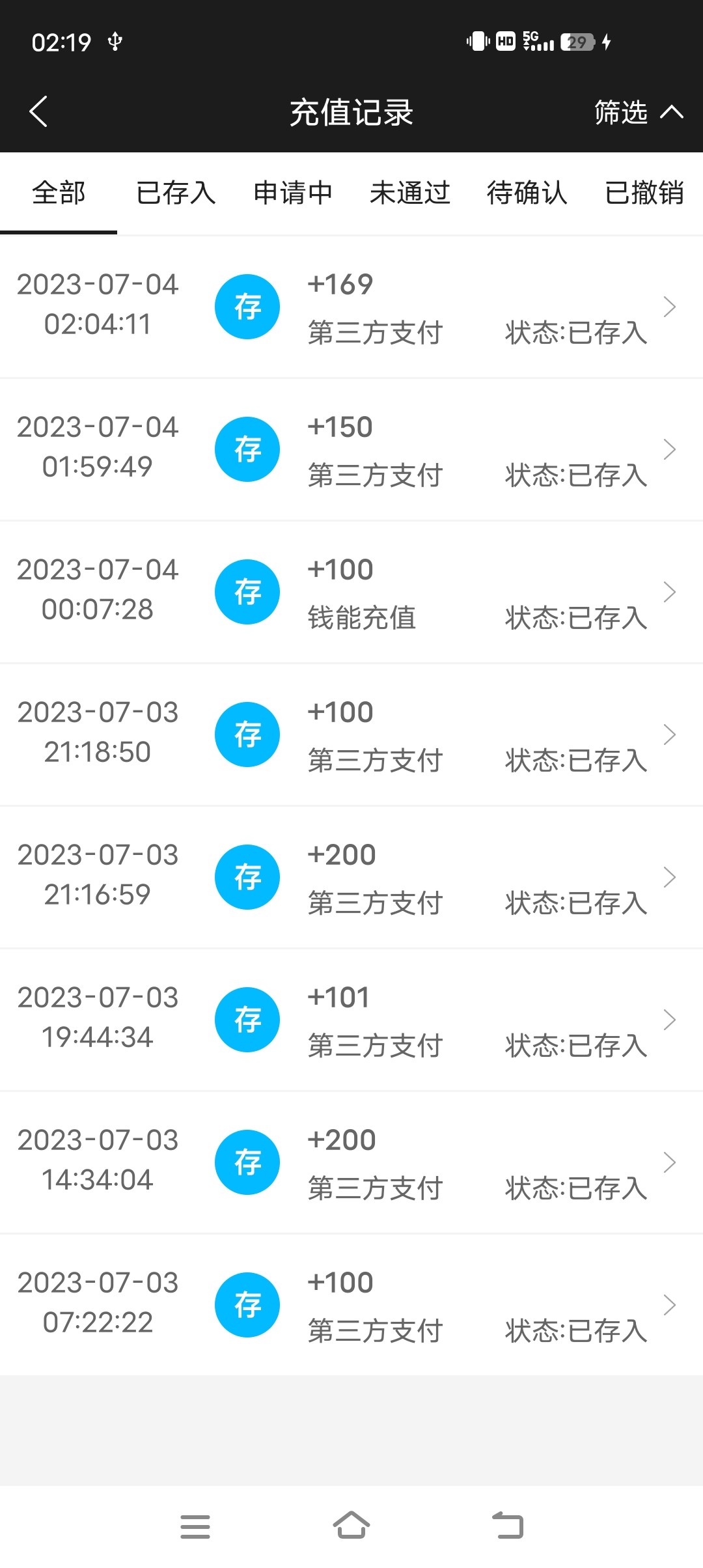Switch to the 全部 tab

click(59, 193)
